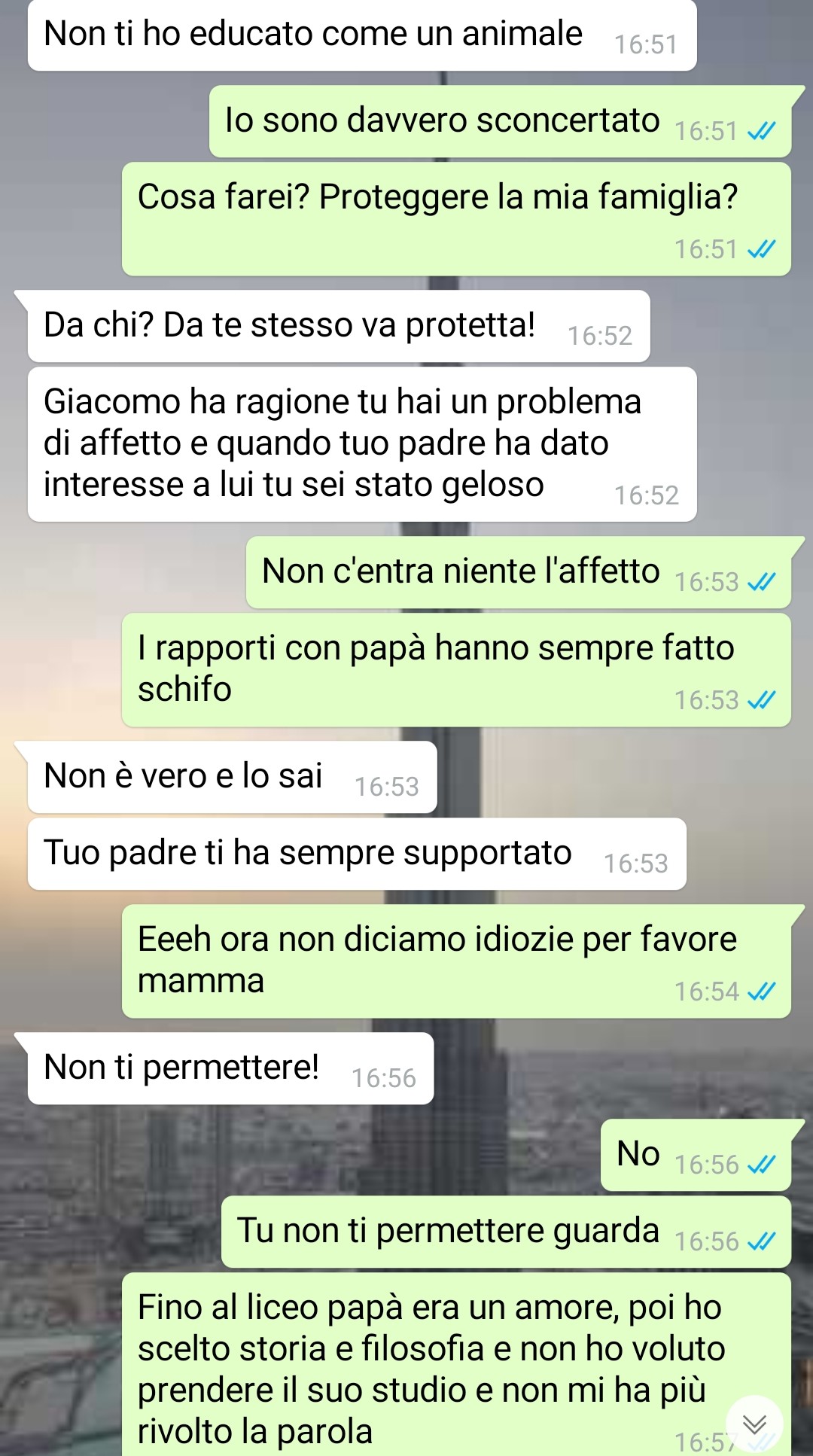This screenshot has width=813, height=1456.
Task: Jump to the latest messages with the down arrow
Action: tap(754, 1424)
